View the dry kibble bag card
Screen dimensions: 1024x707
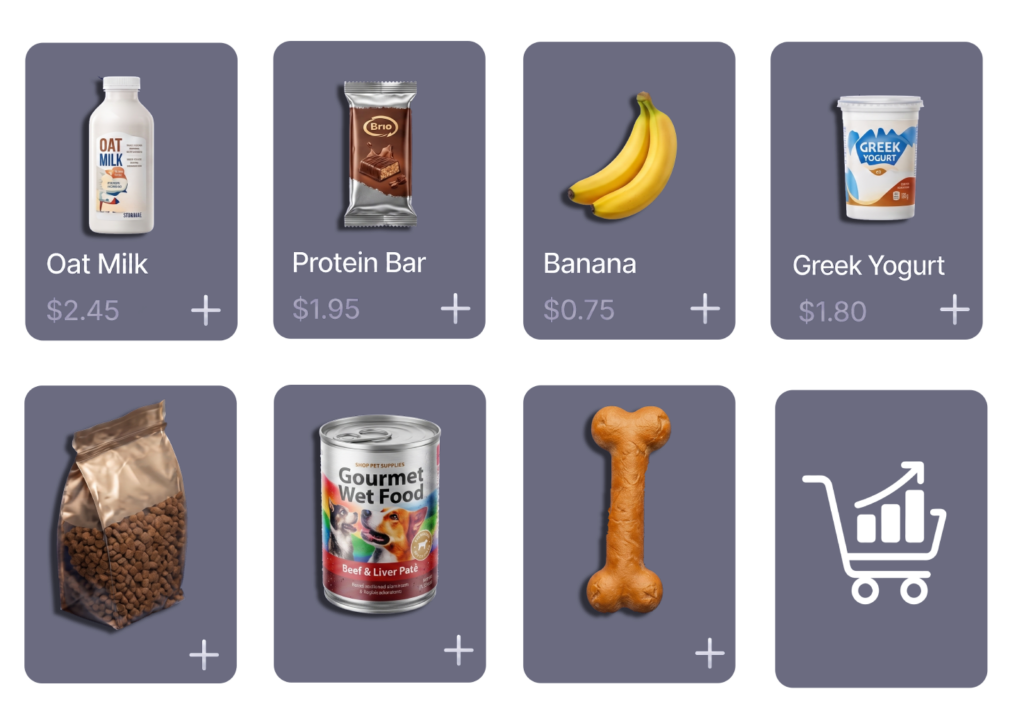131,534
